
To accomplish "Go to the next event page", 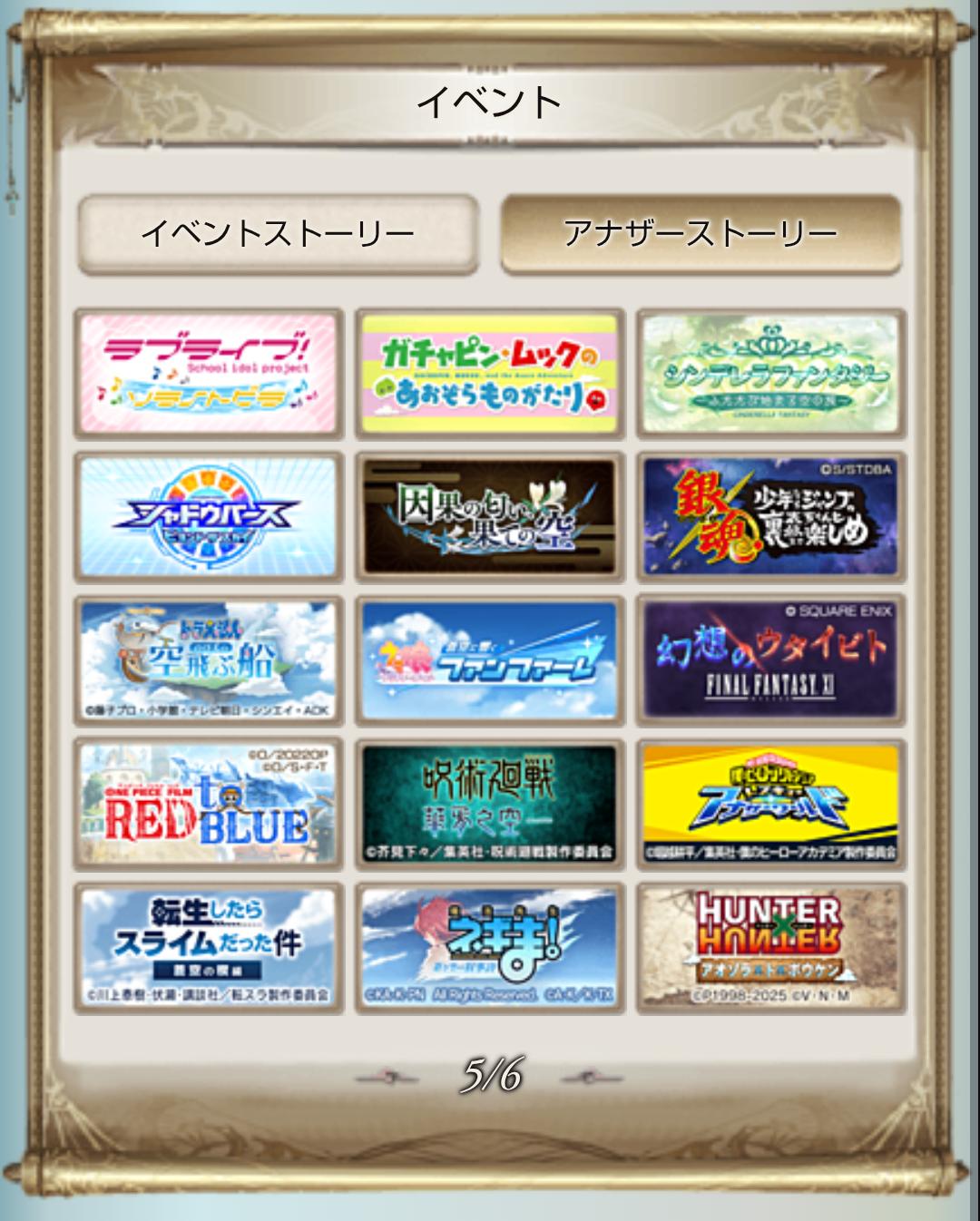I will coord(592,1077).
